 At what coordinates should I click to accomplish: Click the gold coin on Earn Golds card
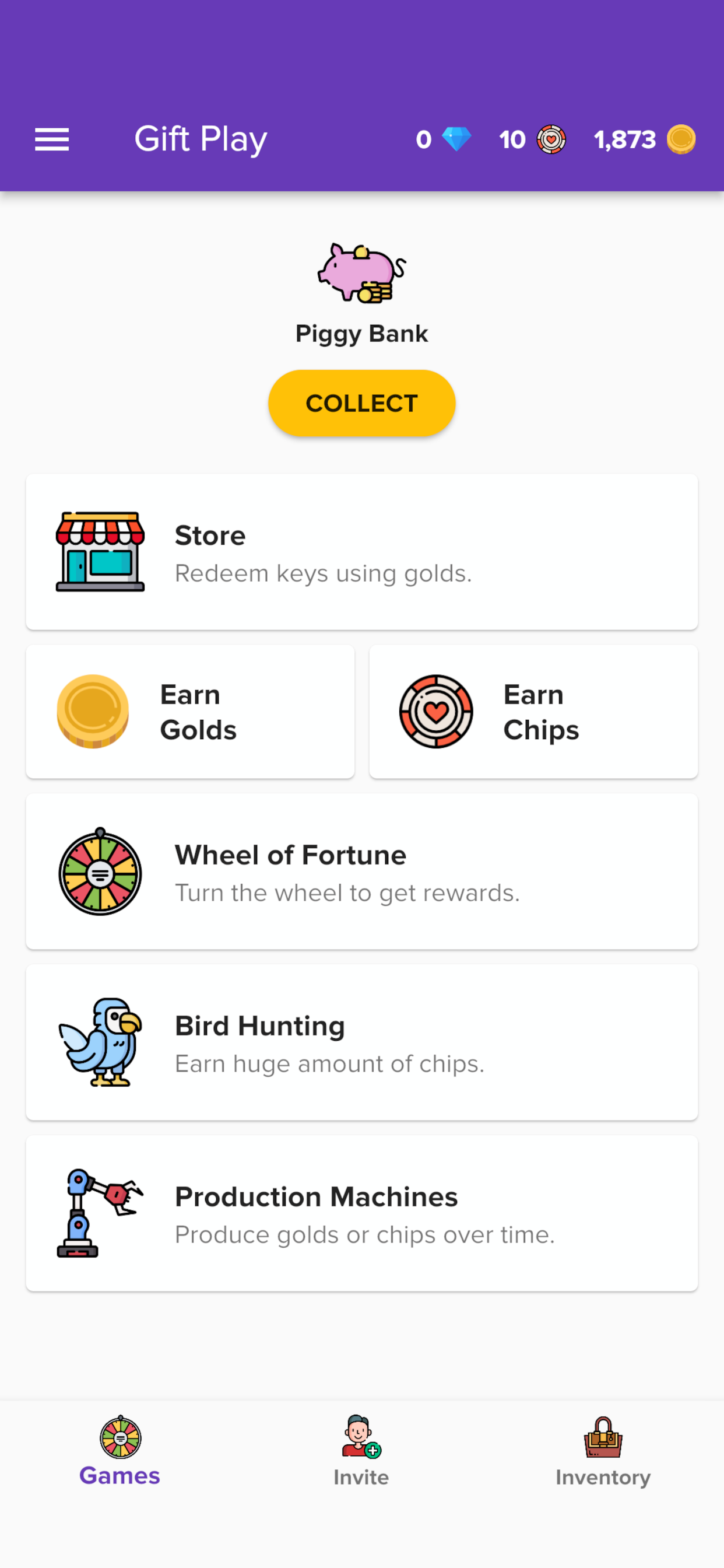point(93,712)
